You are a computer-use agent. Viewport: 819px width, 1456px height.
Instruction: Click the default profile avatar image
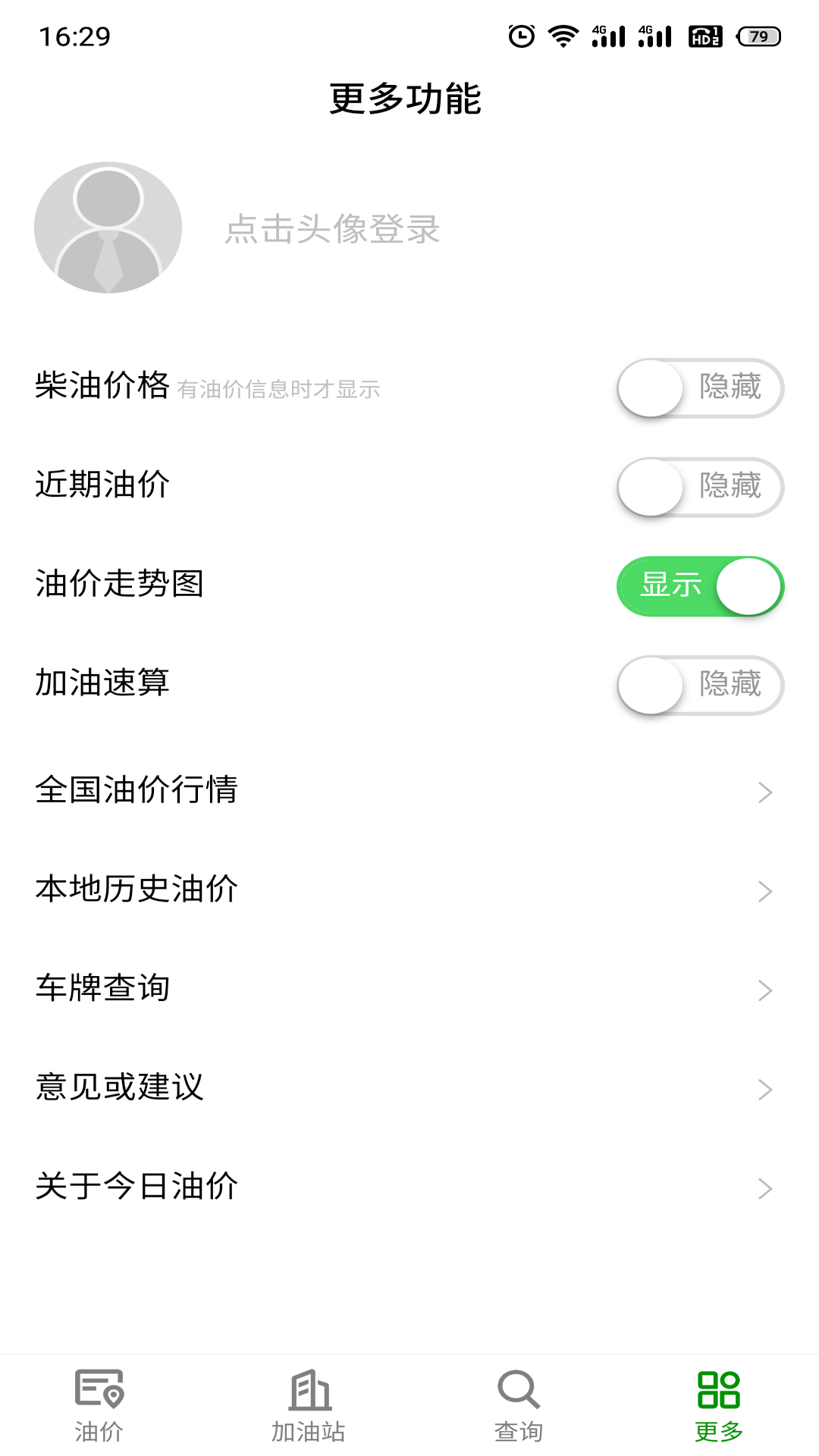click(x=108, y=226)
